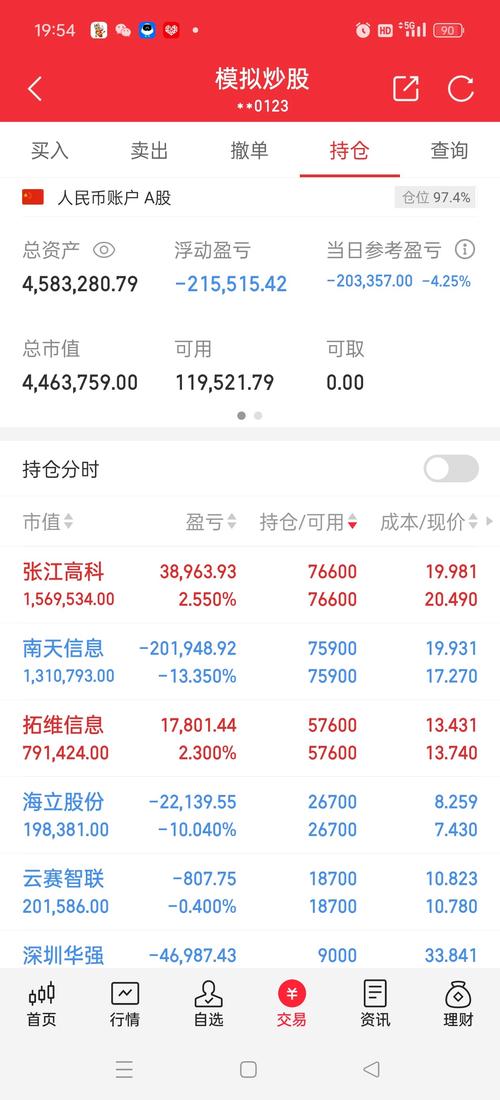Open the 张江高科 holding
Screen dimensions: 500x1100
point(250,585)
